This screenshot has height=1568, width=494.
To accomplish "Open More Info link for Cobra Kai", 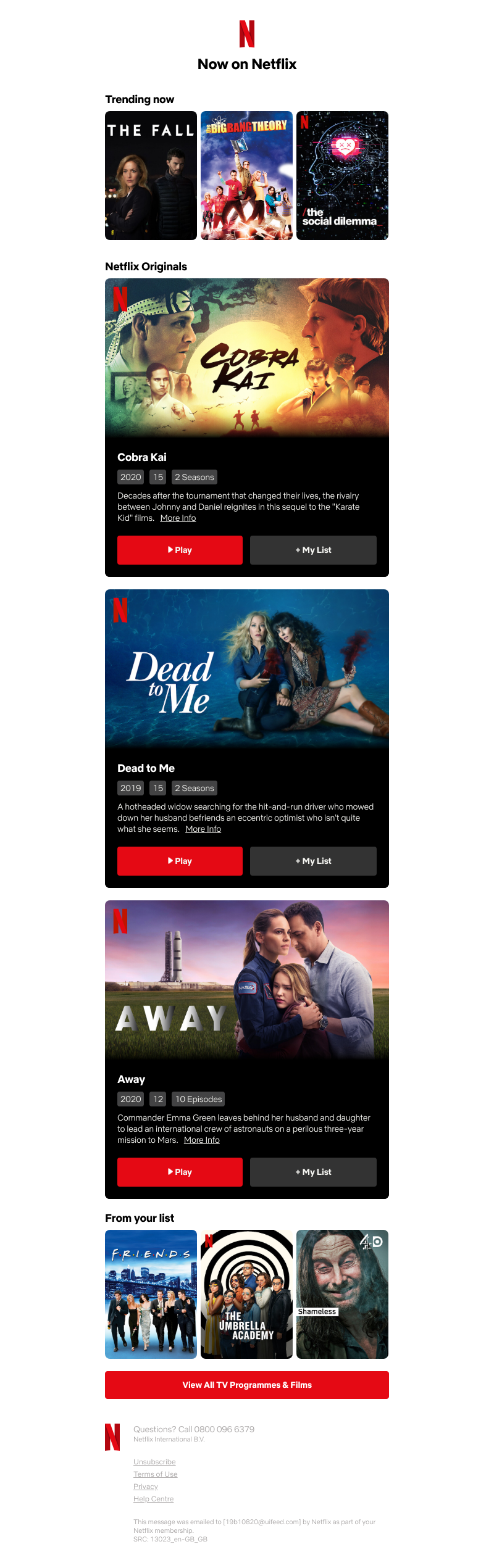I will (x=178, y=518).
